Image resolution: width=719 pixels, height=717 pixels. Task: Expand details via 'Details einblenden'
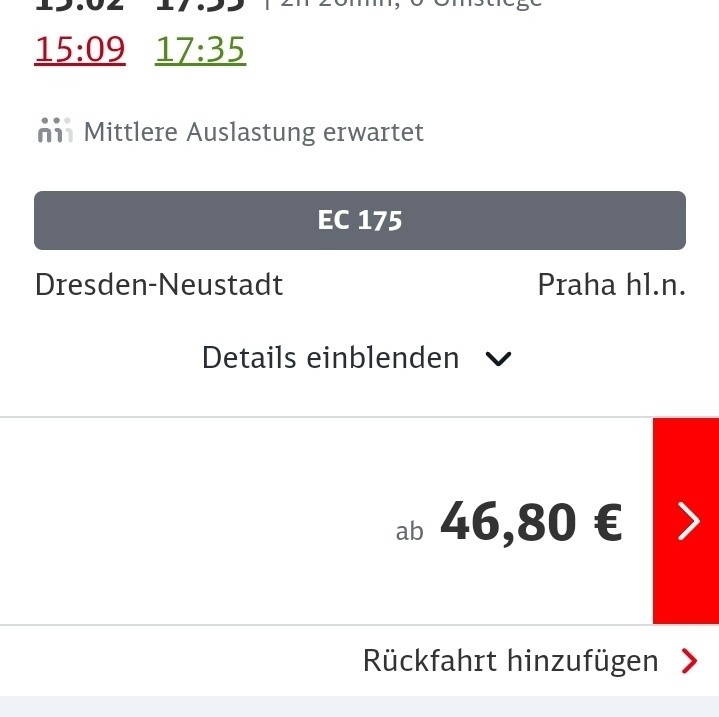click(x=357, y=358)
